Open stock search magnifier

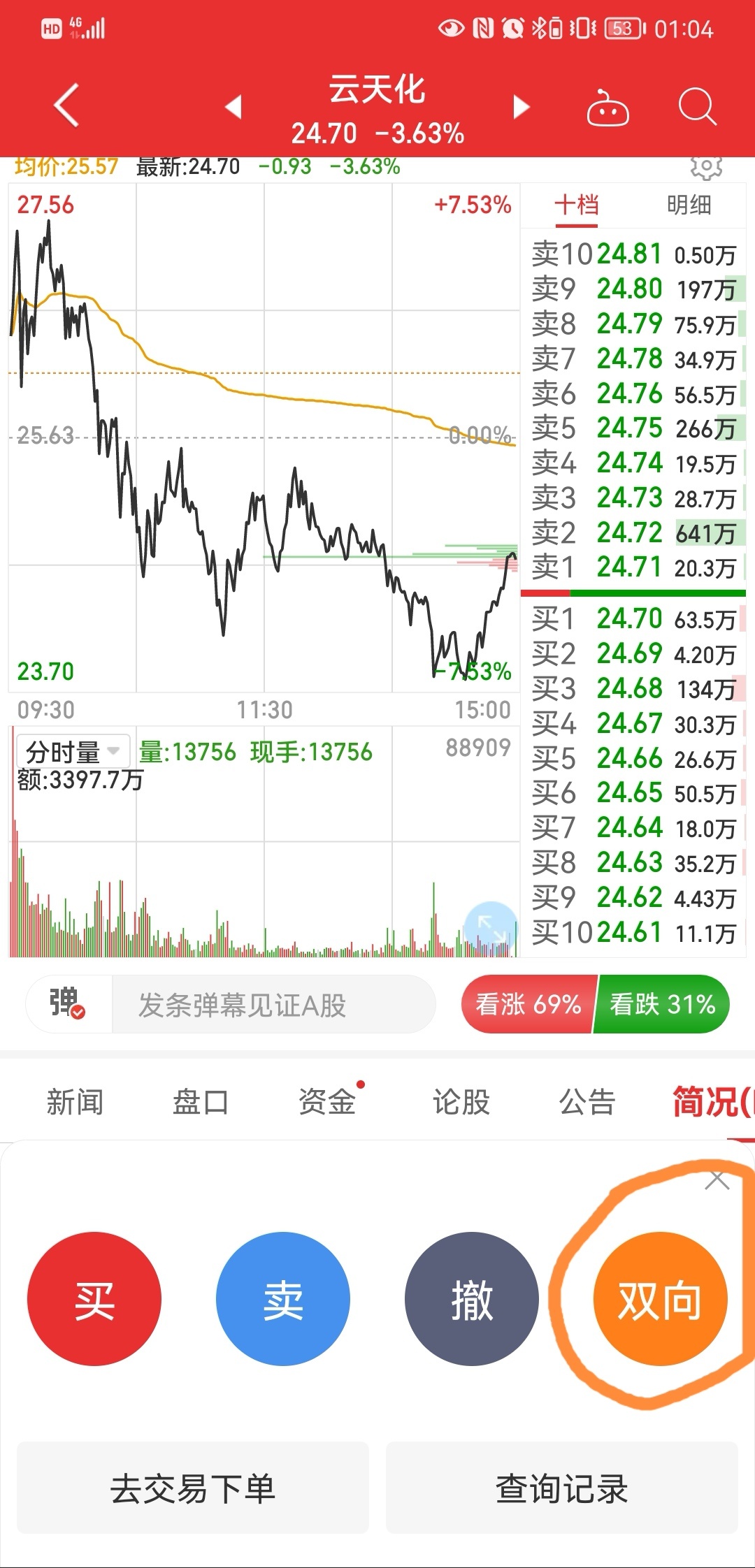[697, 107]
